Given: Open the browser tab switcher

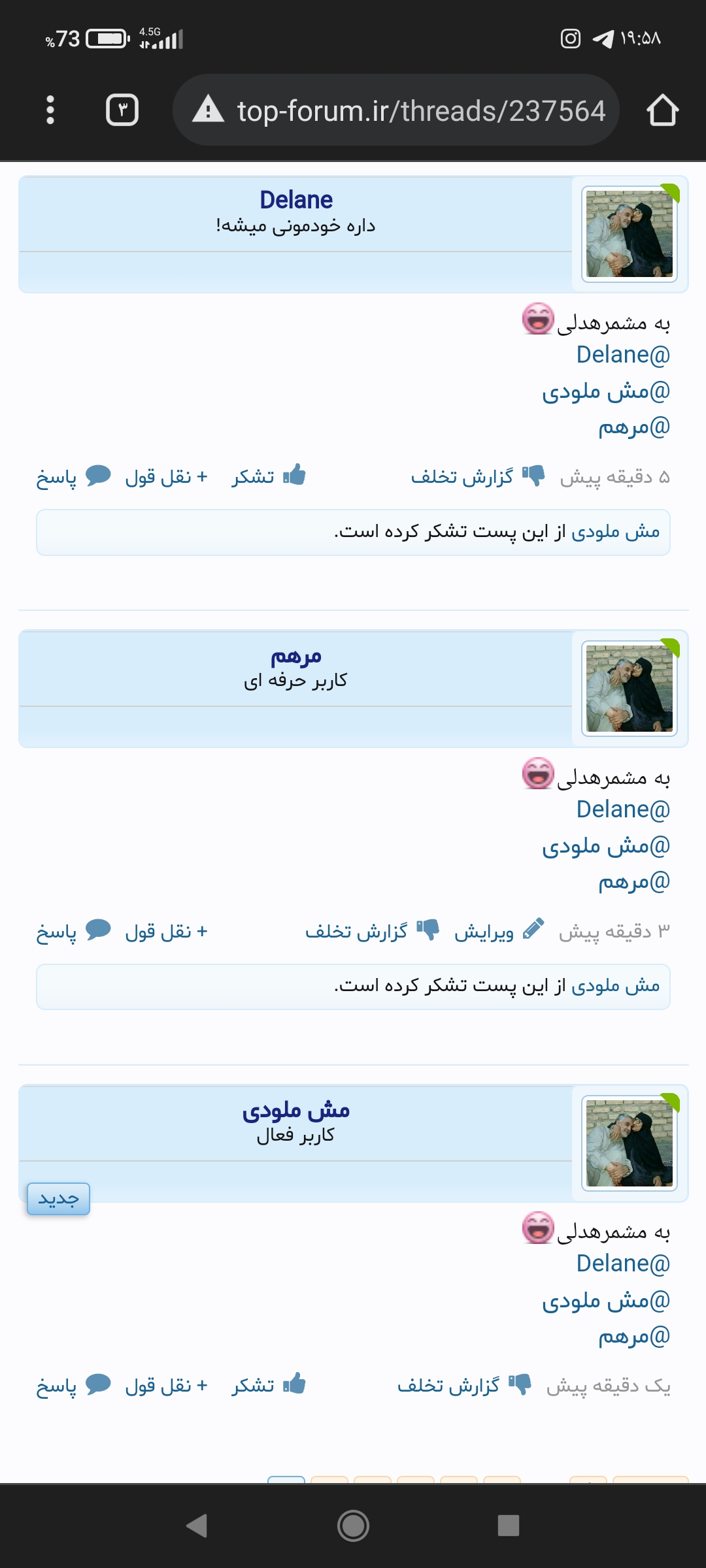Looking at the screenshot, I should [x=122, y=110].
